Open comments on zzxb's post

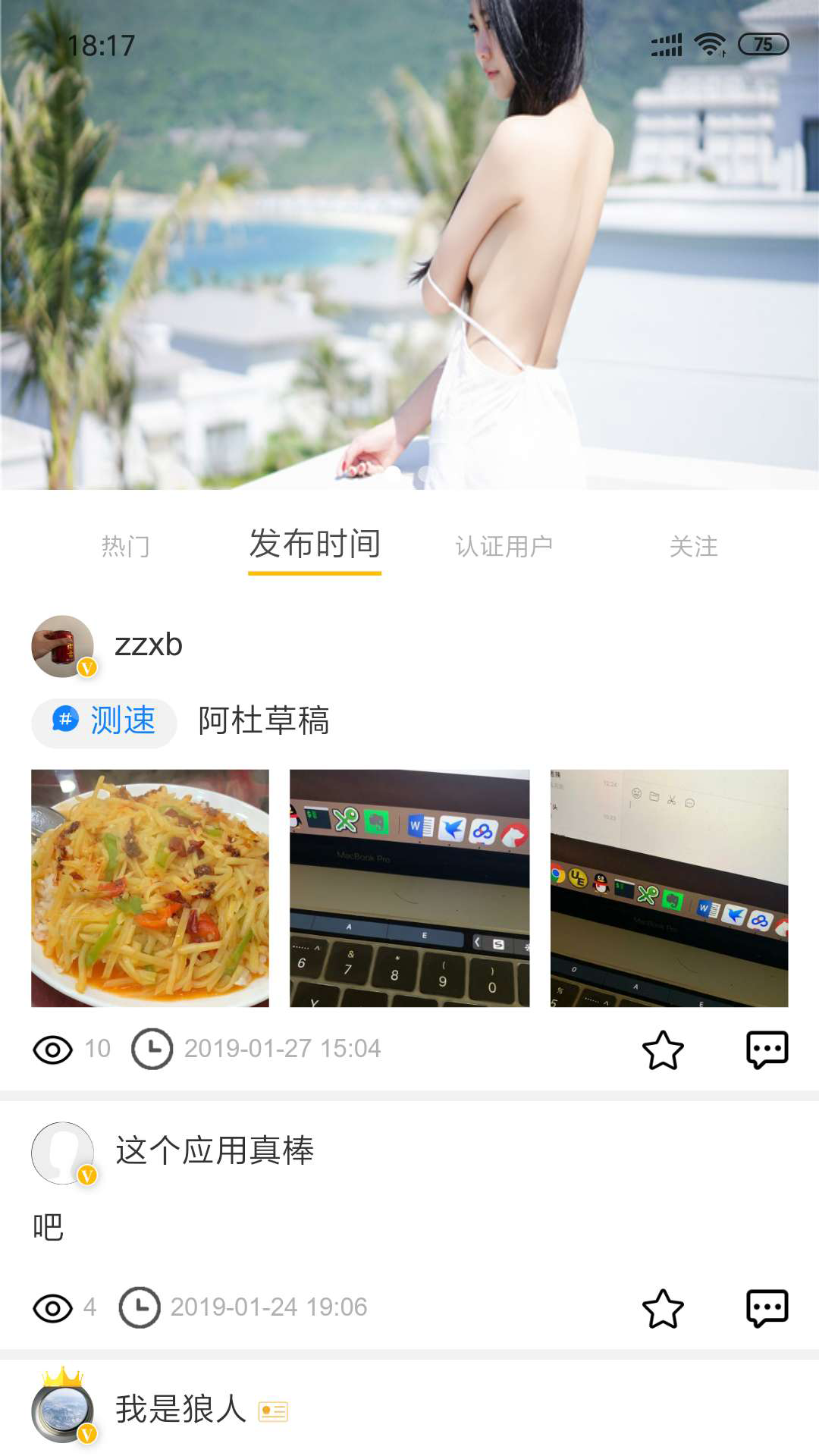click(768, 1049)
